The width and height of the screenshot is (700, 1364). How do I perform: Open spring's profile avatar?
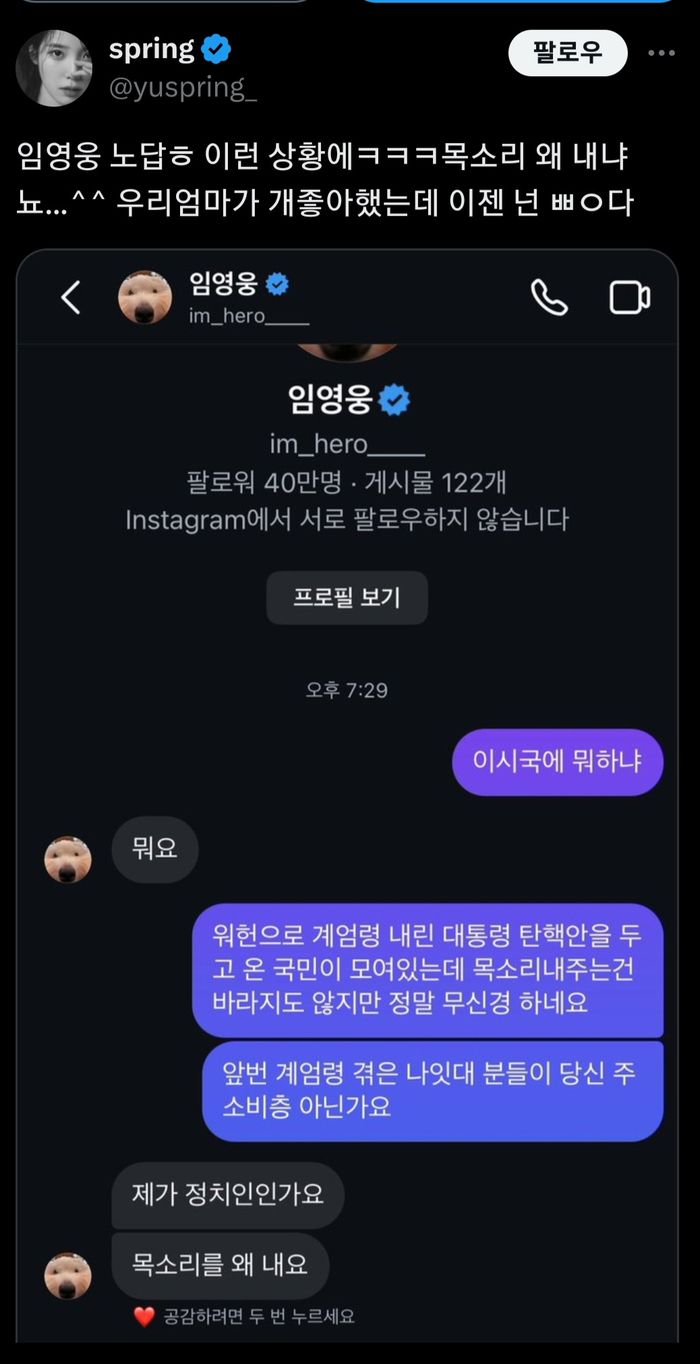[54, 68]
